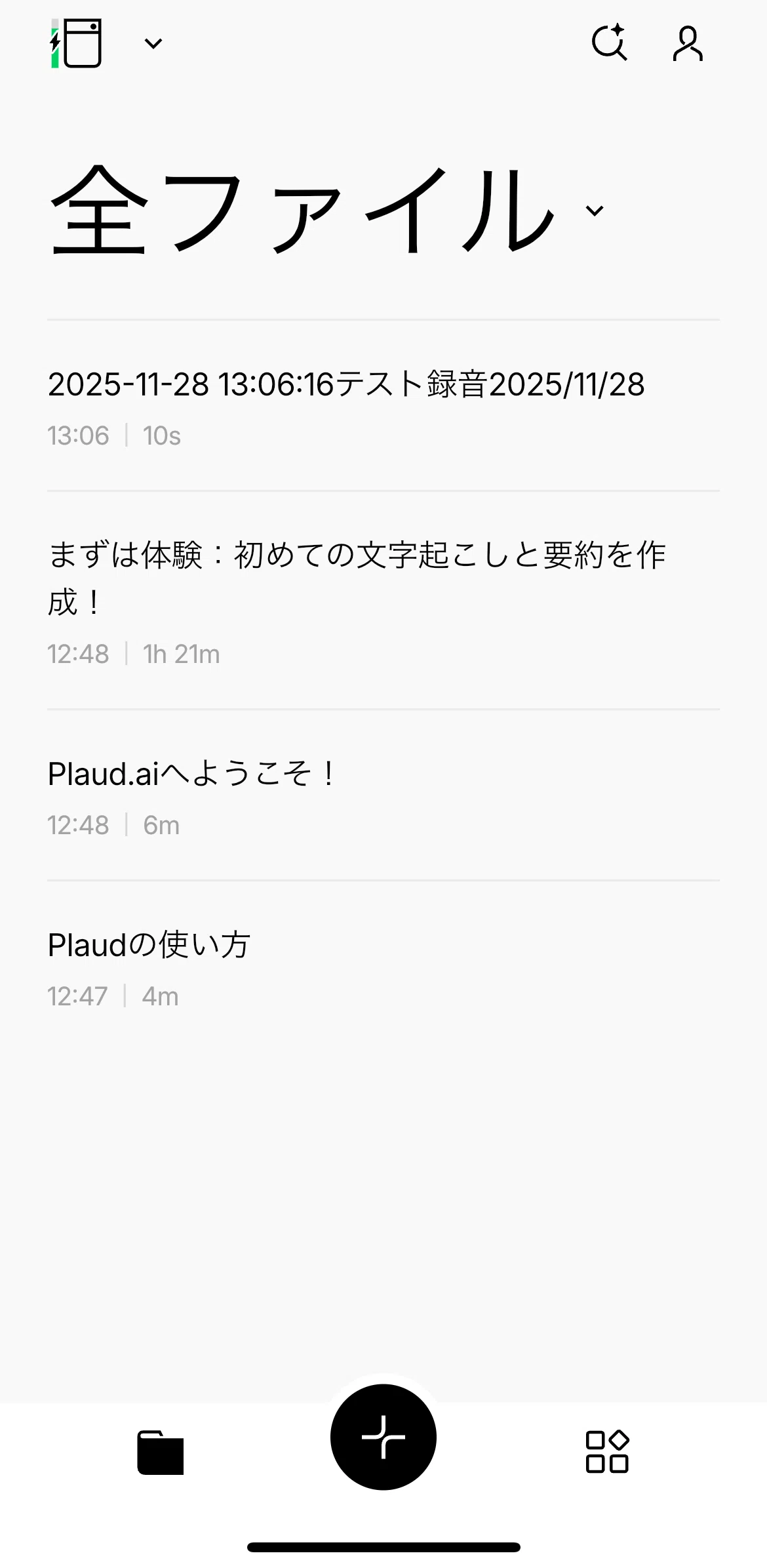
Task: Open the account profile icon
Action: [x=688, y=44]
